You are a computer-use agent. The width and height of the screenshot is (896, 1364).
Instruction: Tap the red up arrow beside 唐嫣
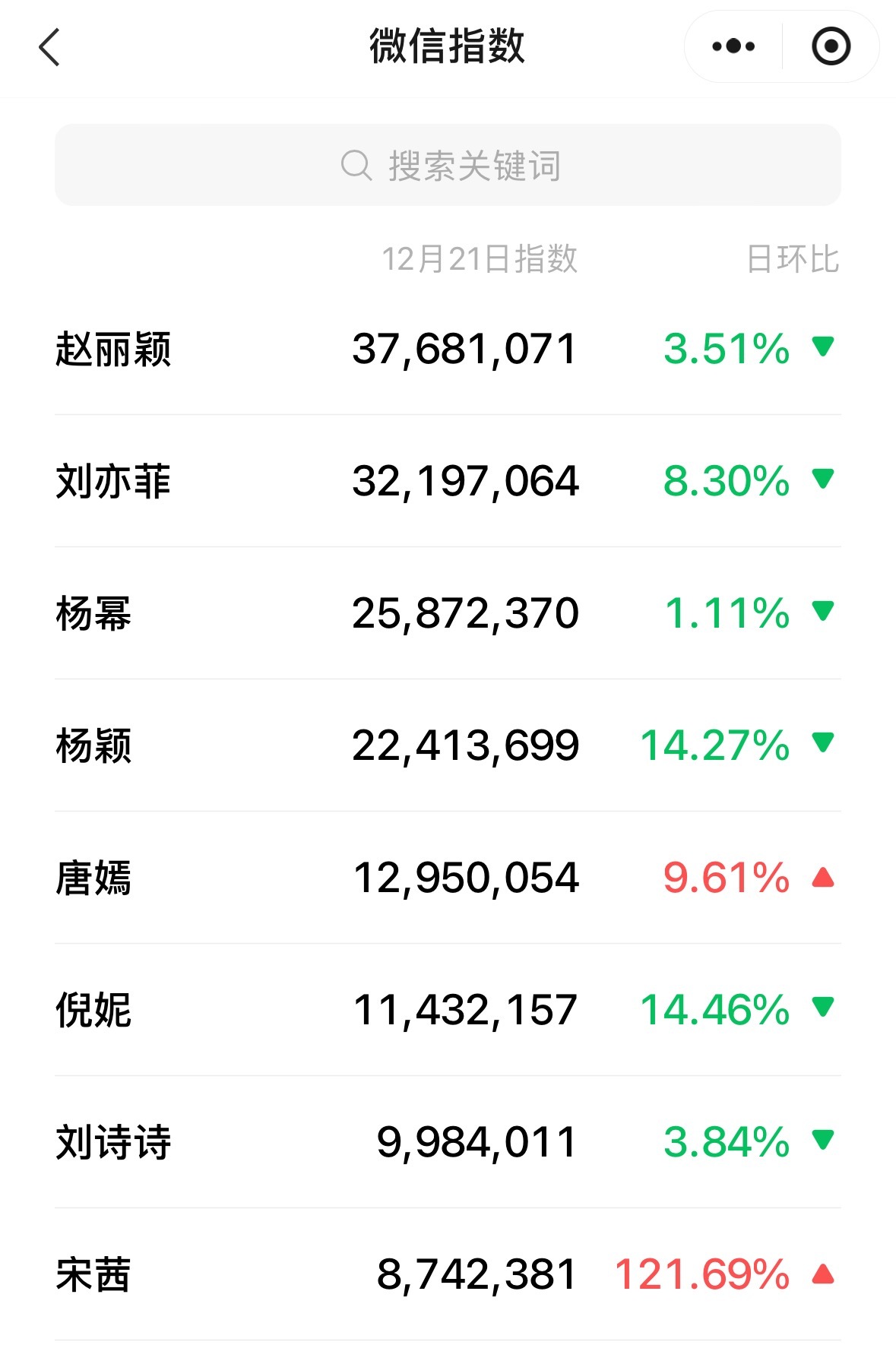[x=823, y=878]
